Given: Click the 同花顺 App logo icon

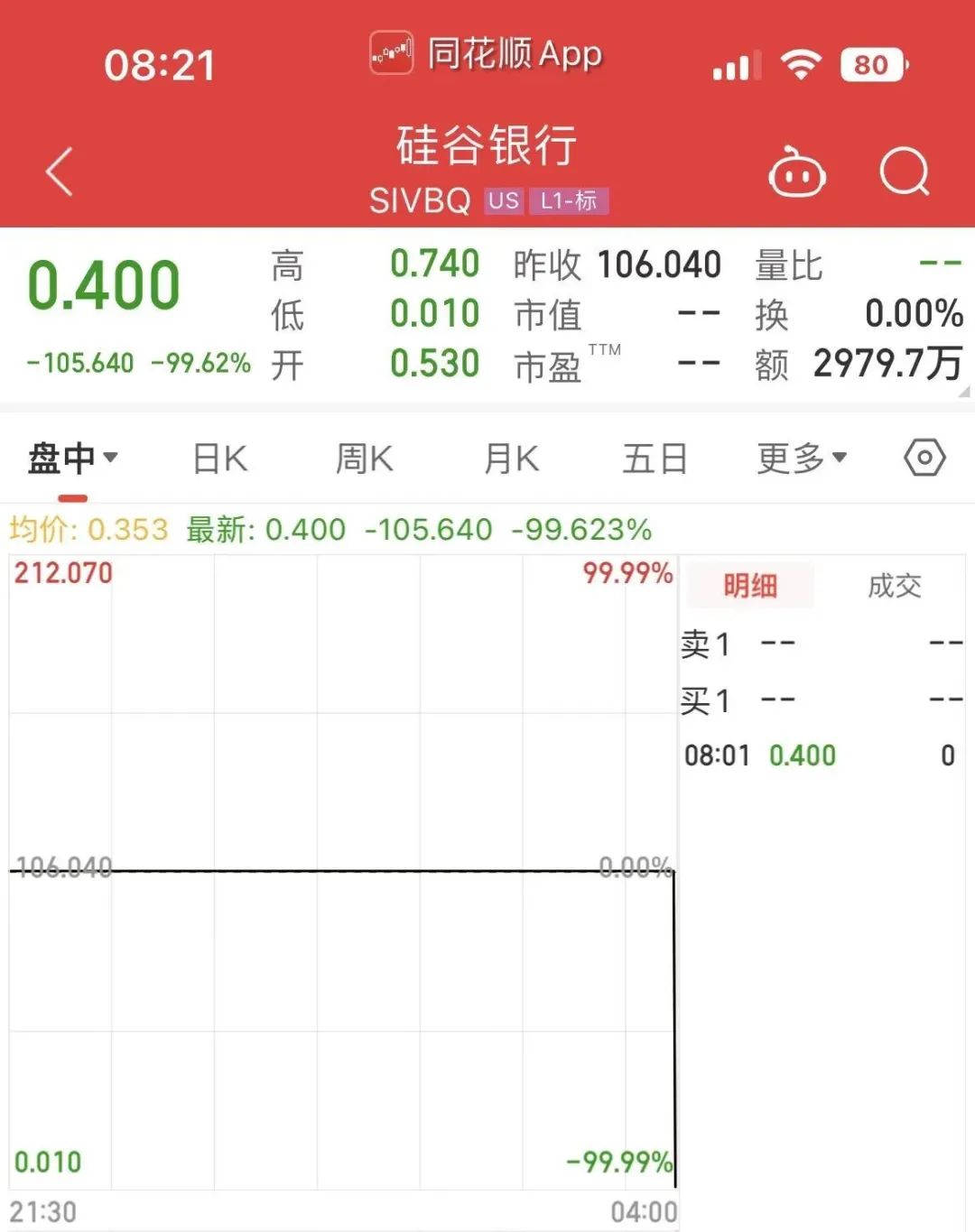Looking at the screenshot, I should click(x=390, y=54).
